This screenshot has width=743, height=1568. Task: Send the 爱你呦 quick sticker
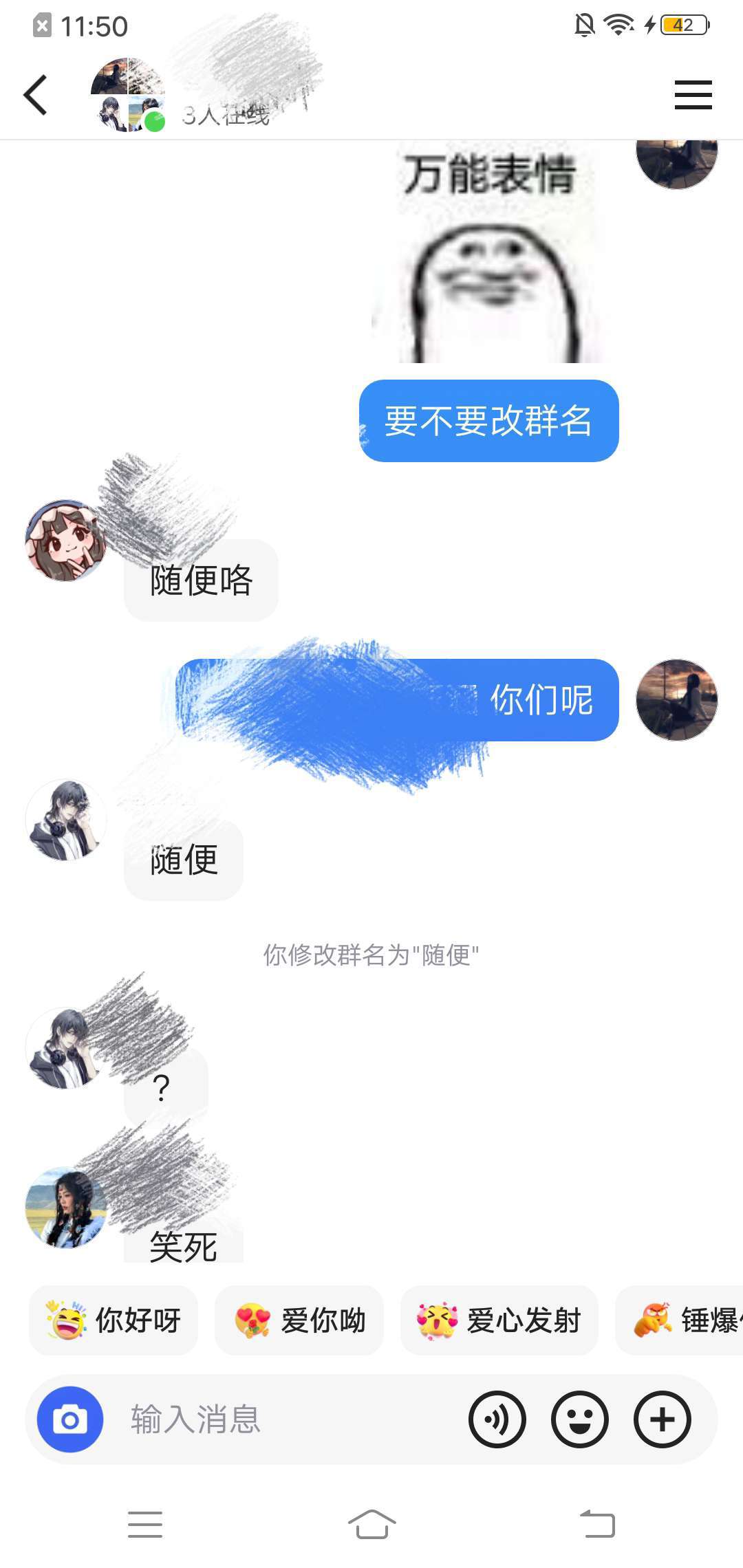click(x=299, y=1320)
